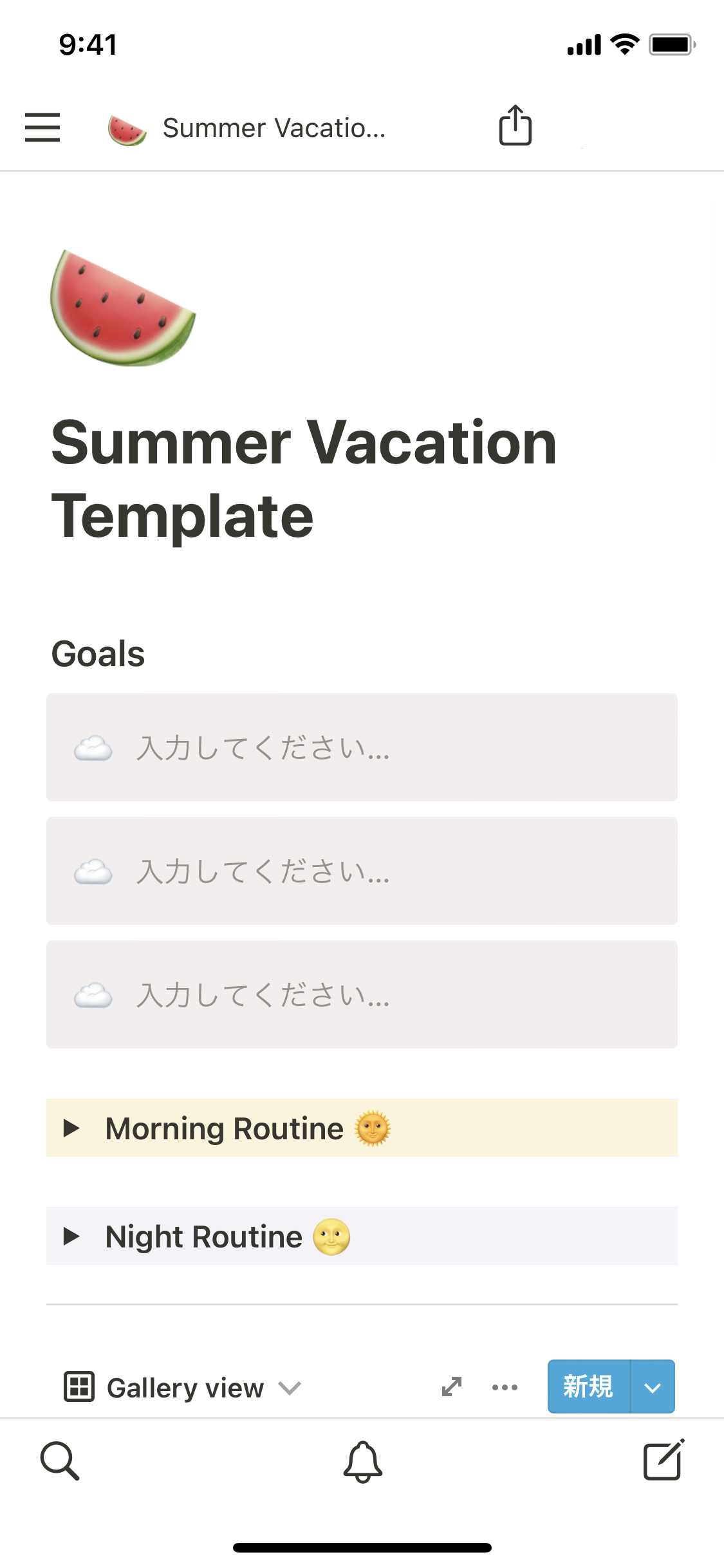Expand the Morning Routine toggle

pyautogui.click(x=71, y=1128)
